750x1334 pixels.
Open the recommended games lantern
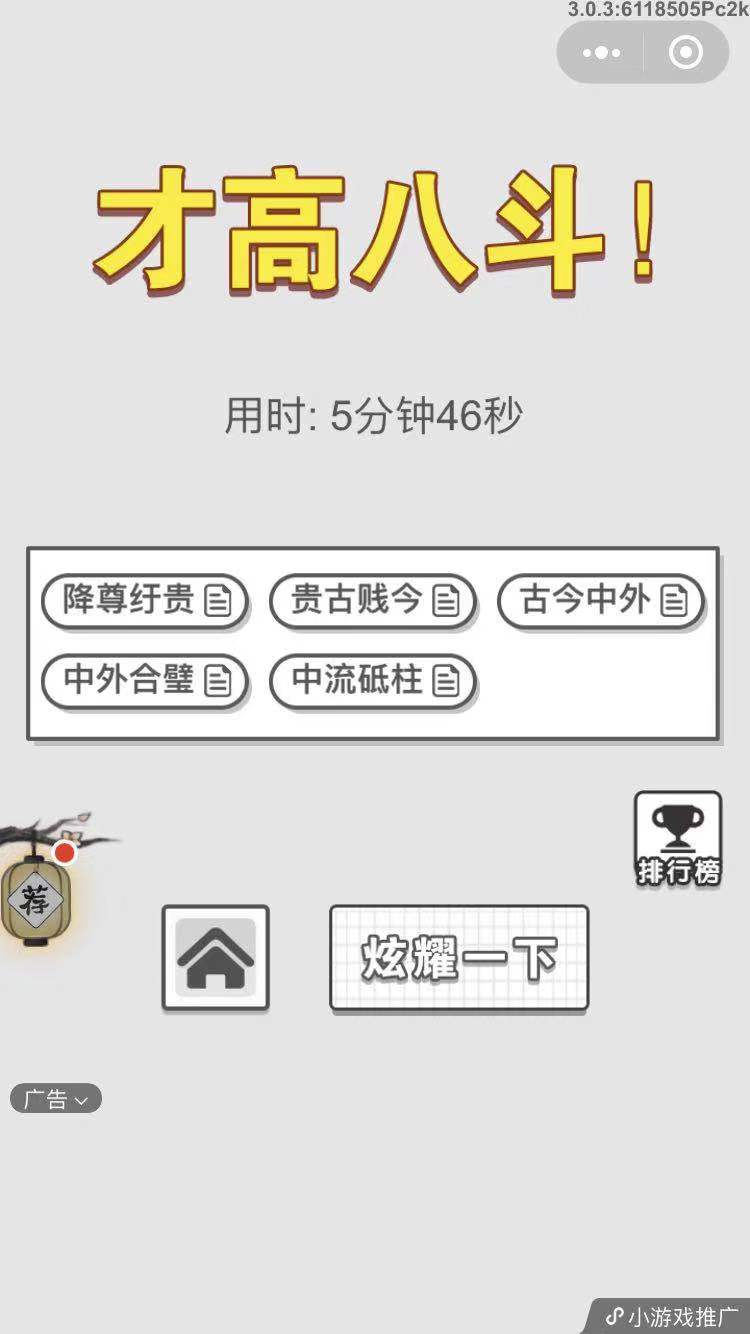pos(34,898)
